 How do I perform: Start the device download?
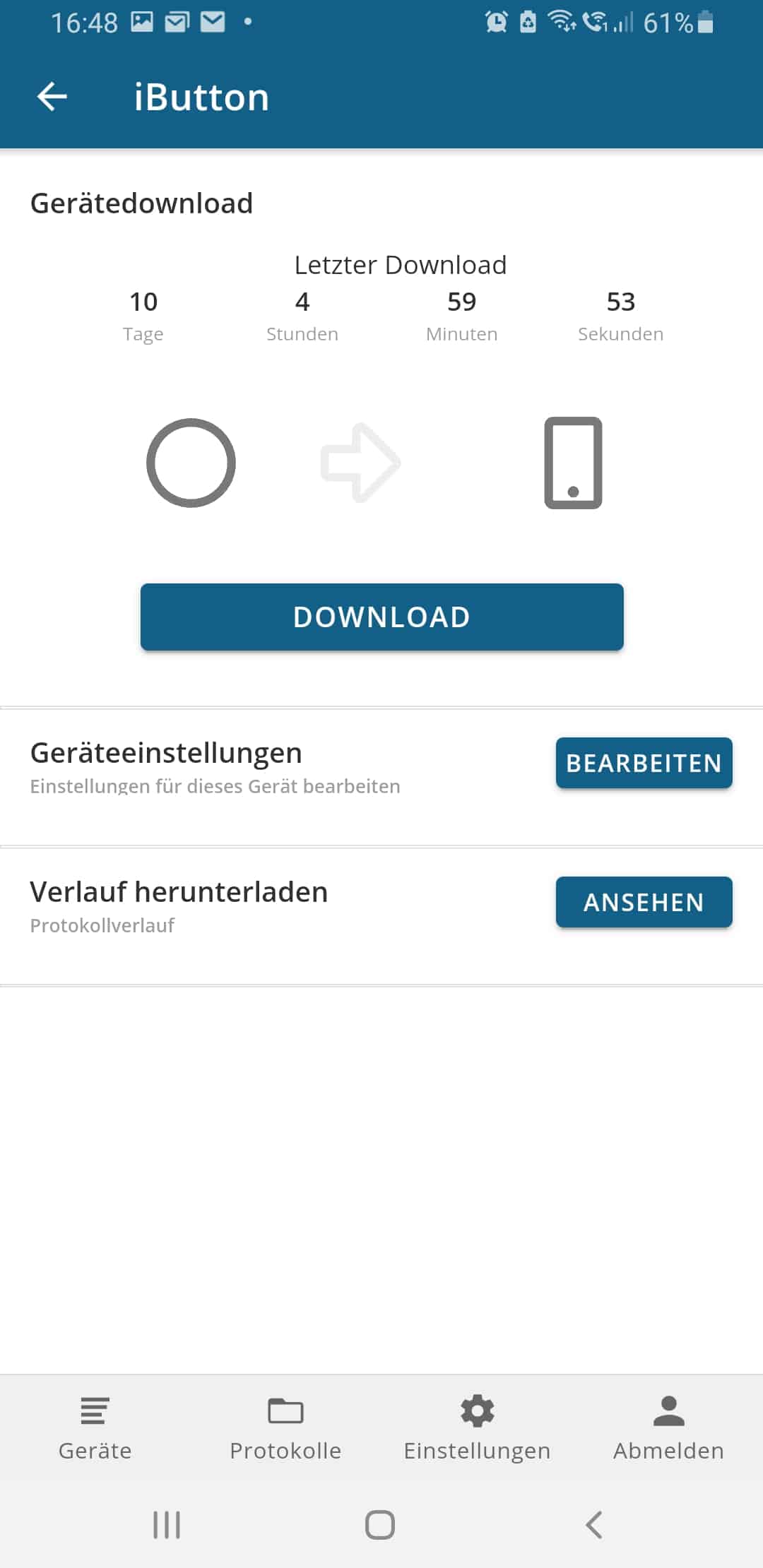click(381, 617)
